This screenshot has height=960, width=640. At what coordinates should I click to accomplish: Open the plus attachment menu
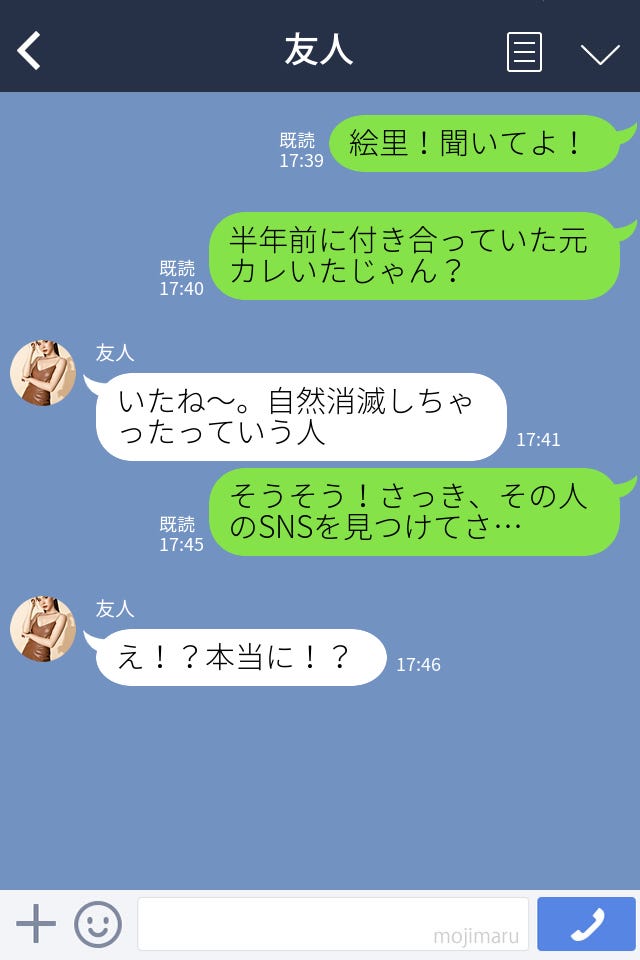36,924
